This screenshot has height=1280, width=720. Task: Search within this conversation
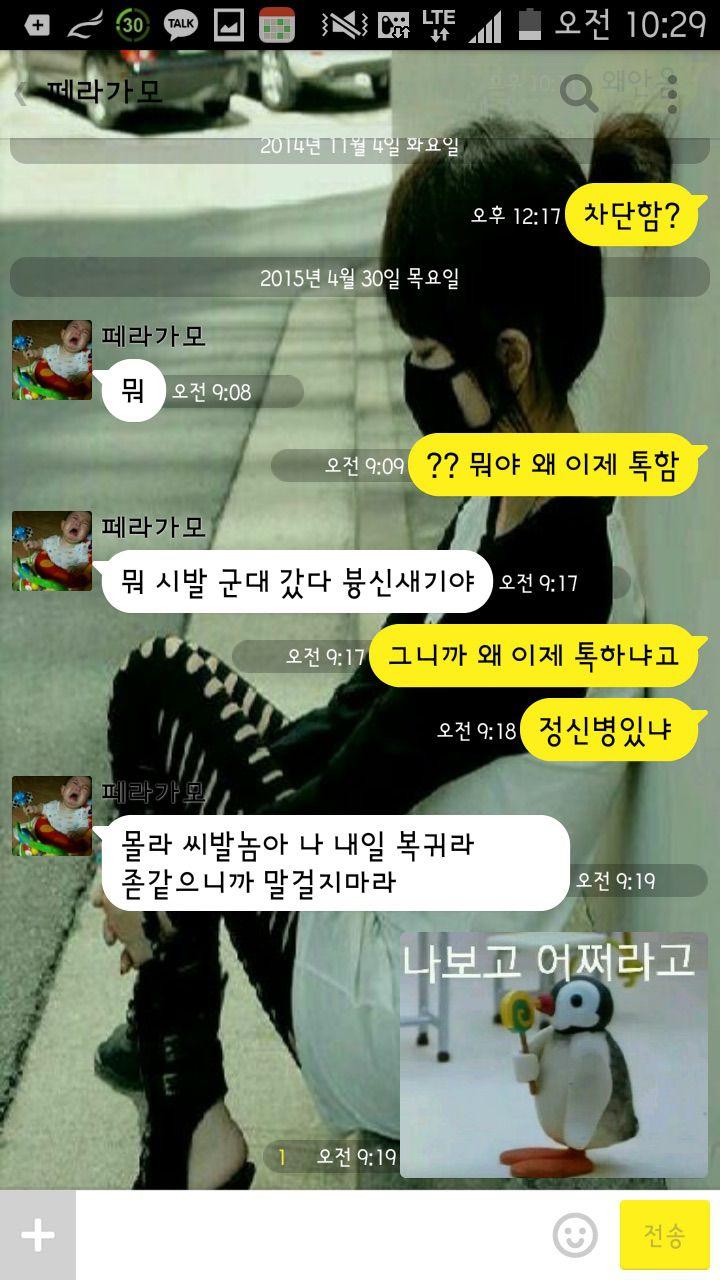579,93
